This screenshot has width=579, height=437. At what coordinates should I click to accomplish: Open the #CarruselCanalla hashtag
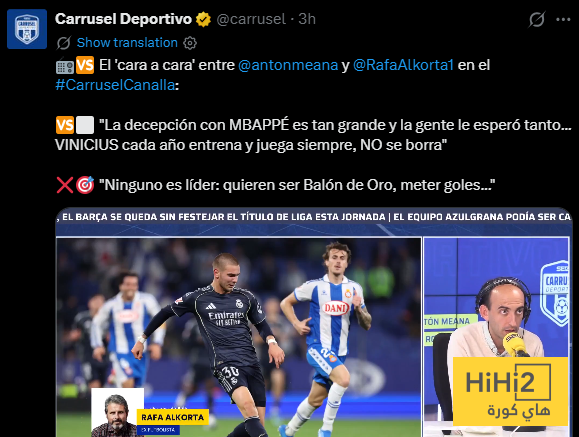(115, 85)
